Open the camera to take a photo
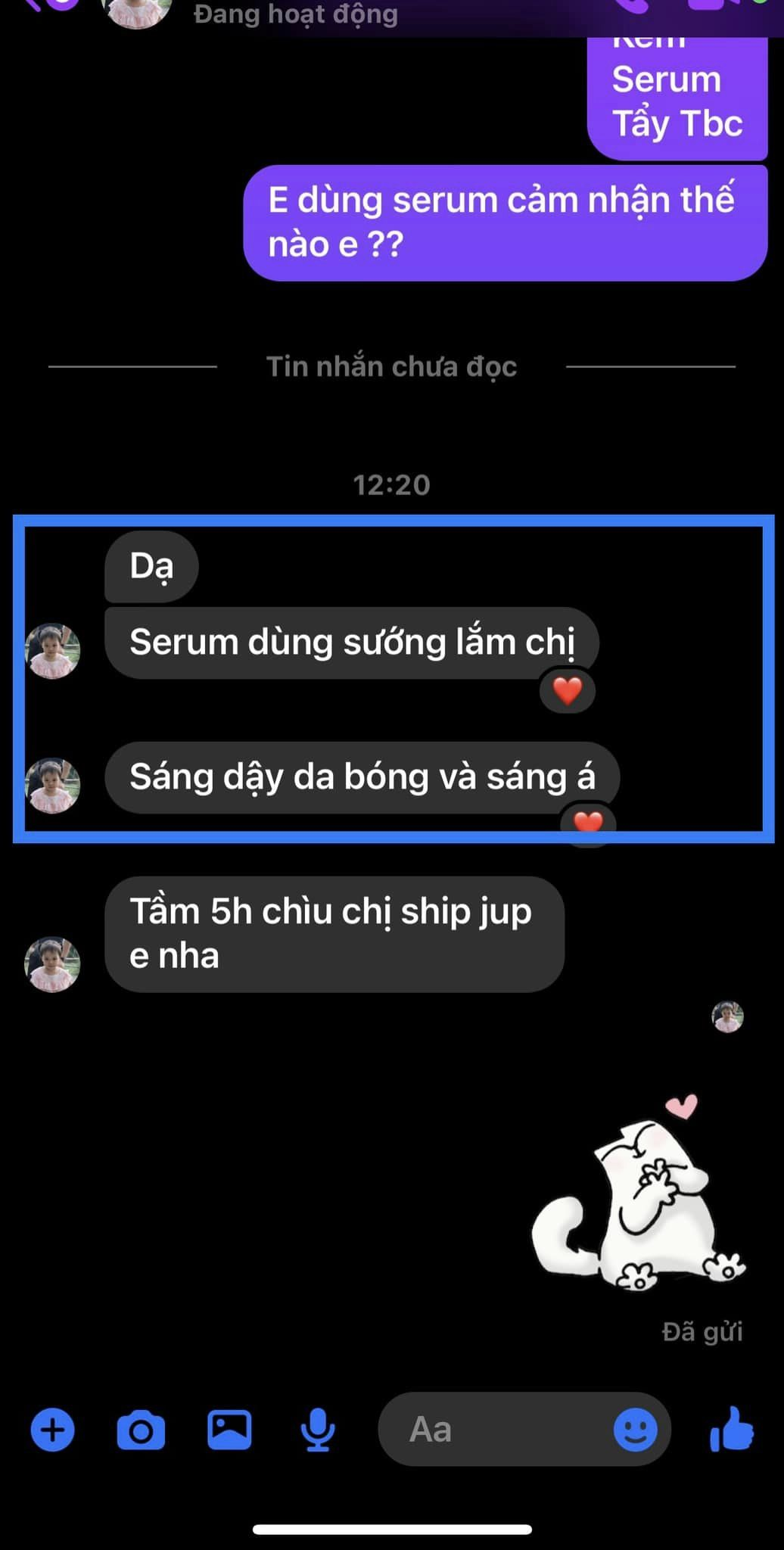 click(x=141, y=1430)
